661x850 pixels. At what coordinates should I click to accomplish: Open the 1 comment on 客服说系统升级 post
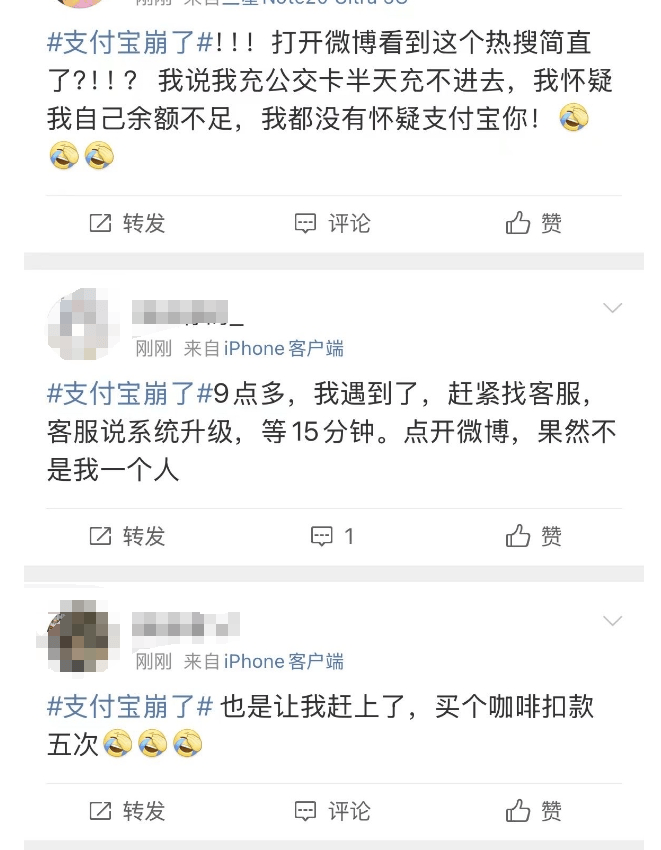[333, 536]
